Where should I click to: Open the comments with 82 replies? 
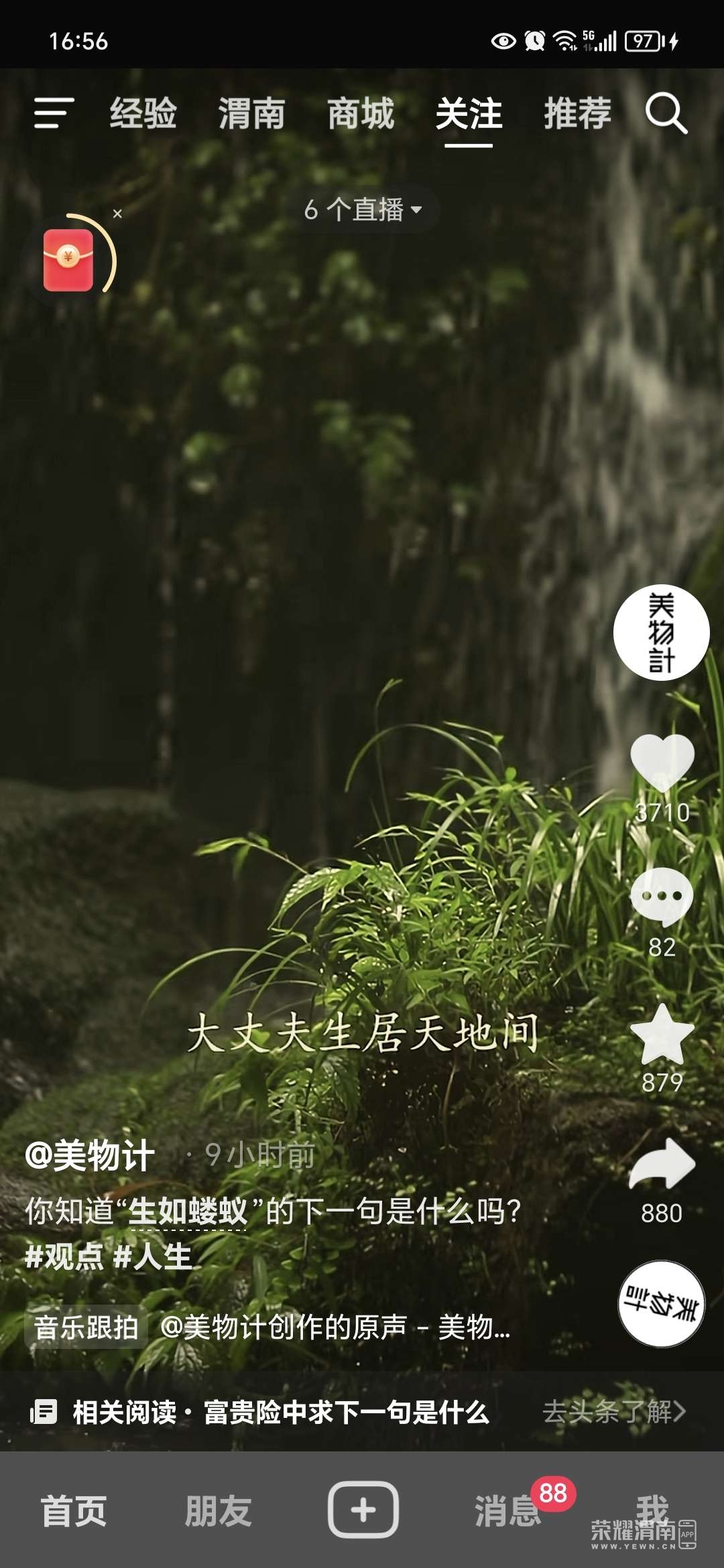[x=662, y=897]
